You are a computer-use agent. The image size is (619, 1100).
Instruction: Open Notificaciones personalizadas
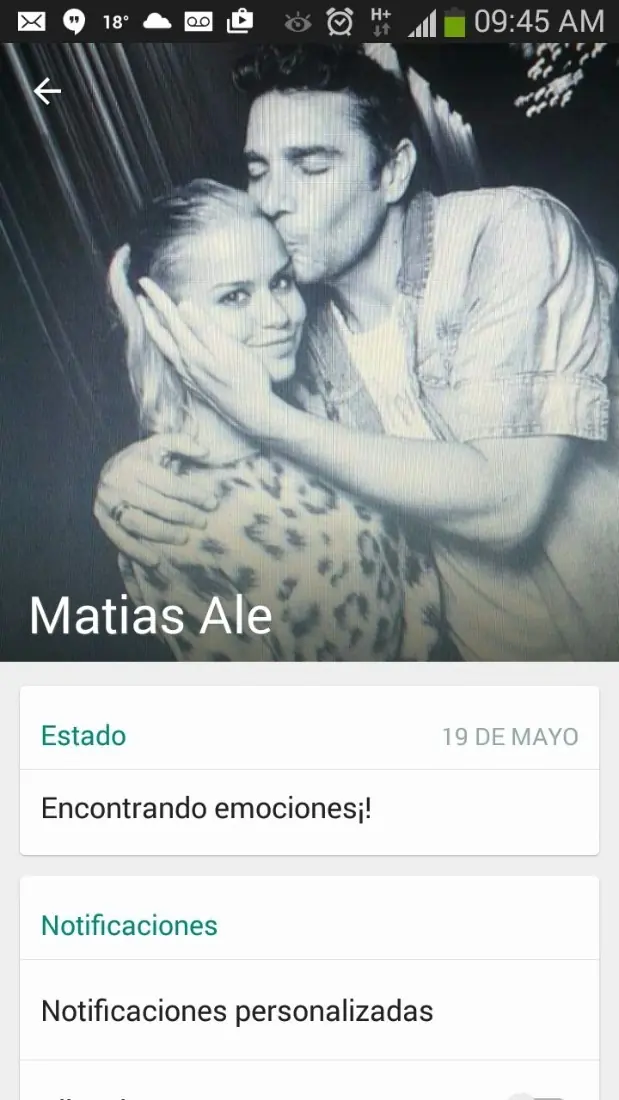pos(237,1011)
